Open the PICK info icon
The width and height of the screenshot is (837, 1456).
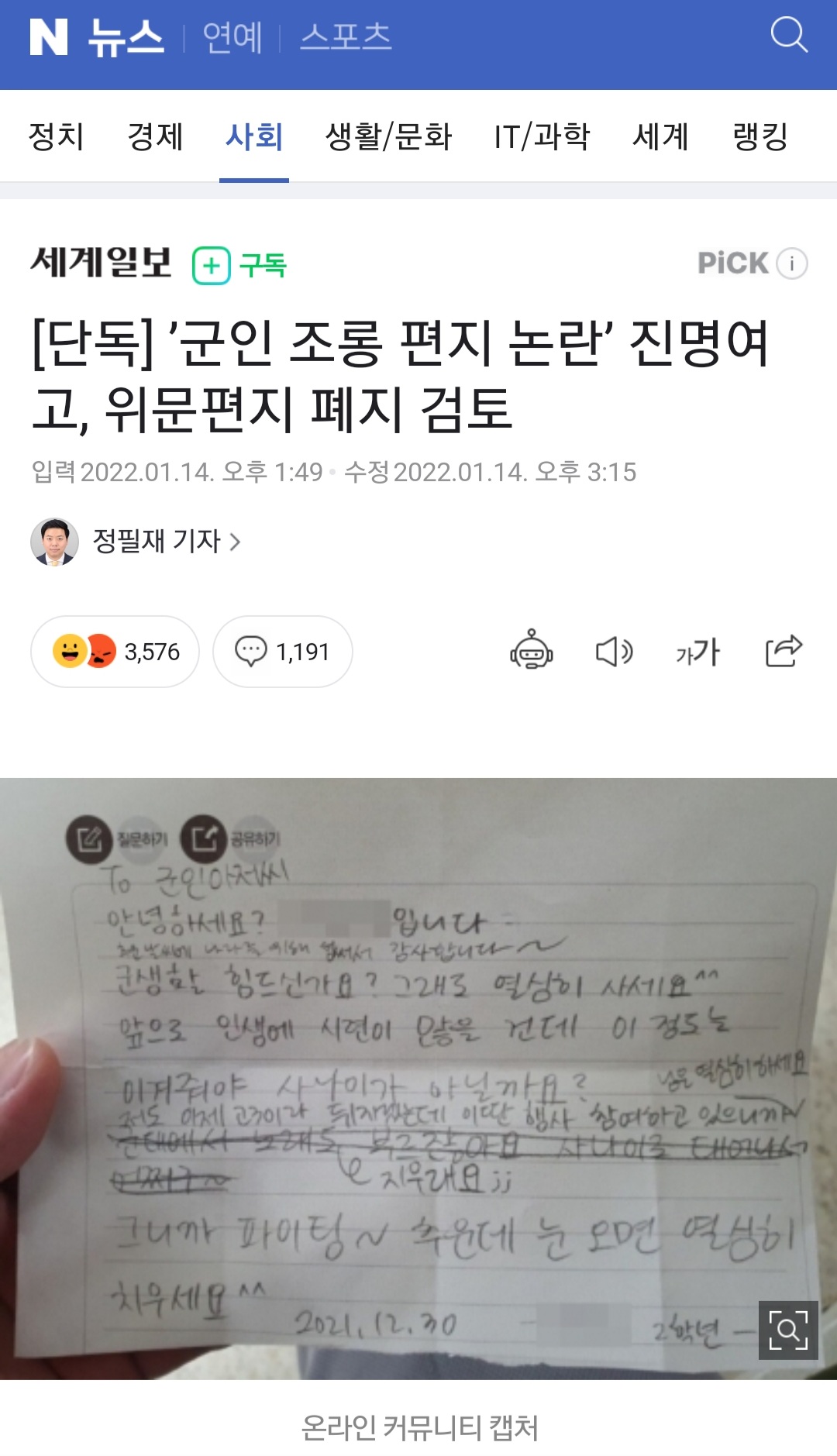[792, 263]
